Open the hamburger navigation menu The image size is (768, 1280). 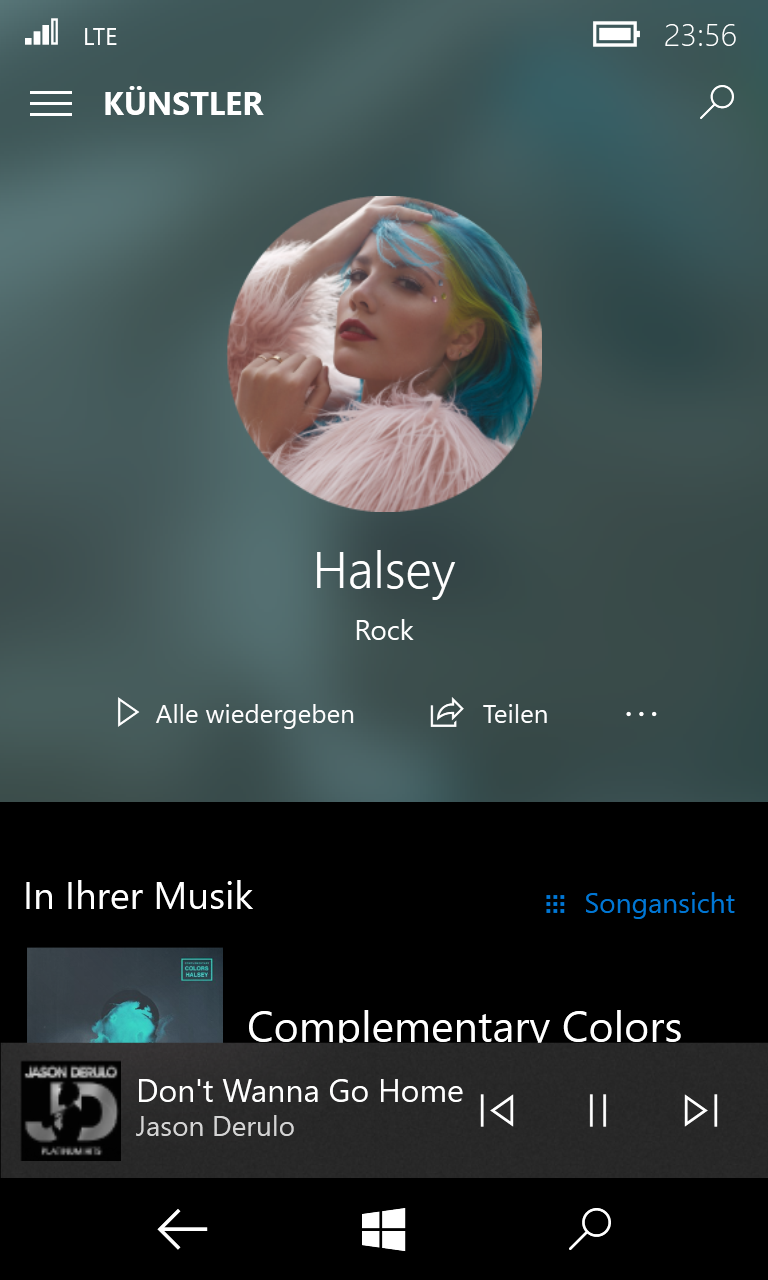click(x=50, y=104)
